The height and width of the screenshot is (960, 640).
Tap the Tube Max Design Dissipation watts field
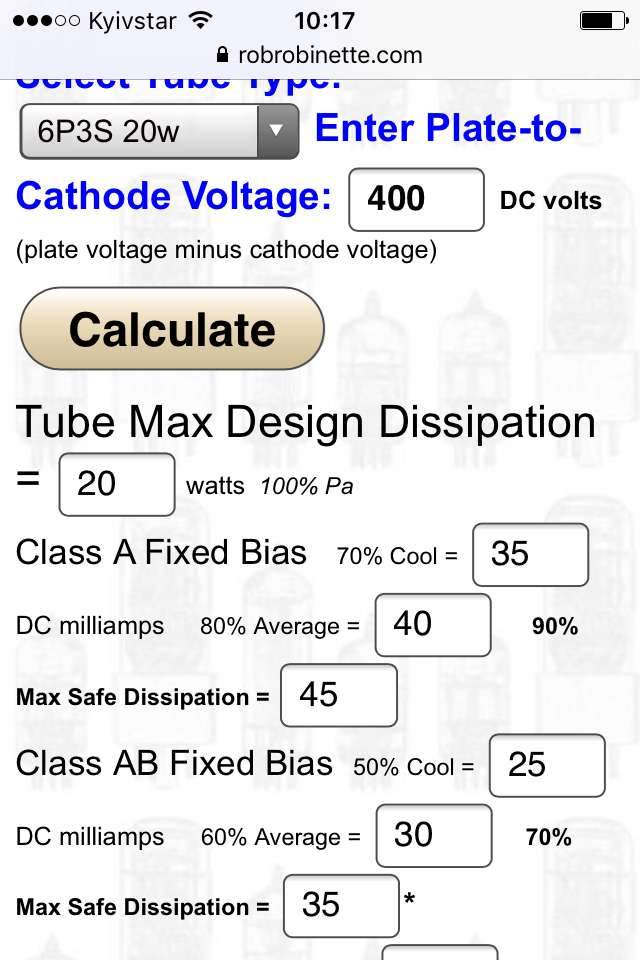tap(117, 484)
